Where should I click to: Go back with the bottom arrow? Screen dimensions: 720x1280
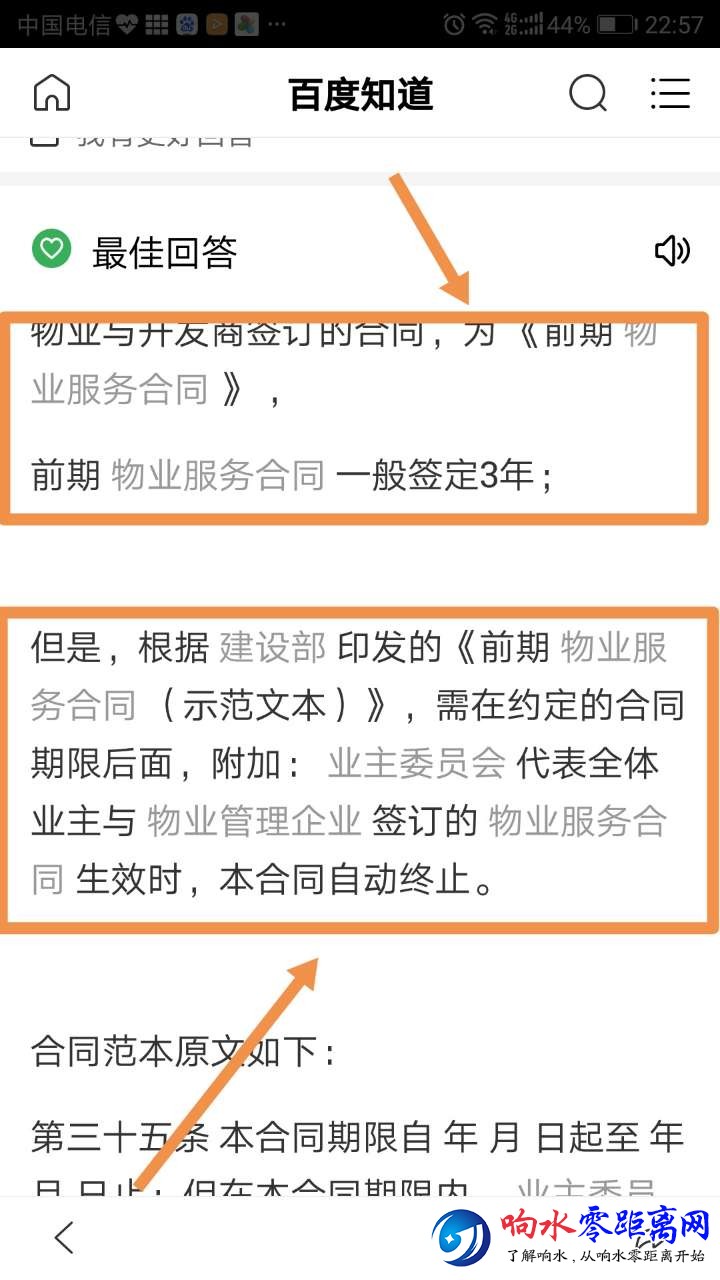point(64,1238)
